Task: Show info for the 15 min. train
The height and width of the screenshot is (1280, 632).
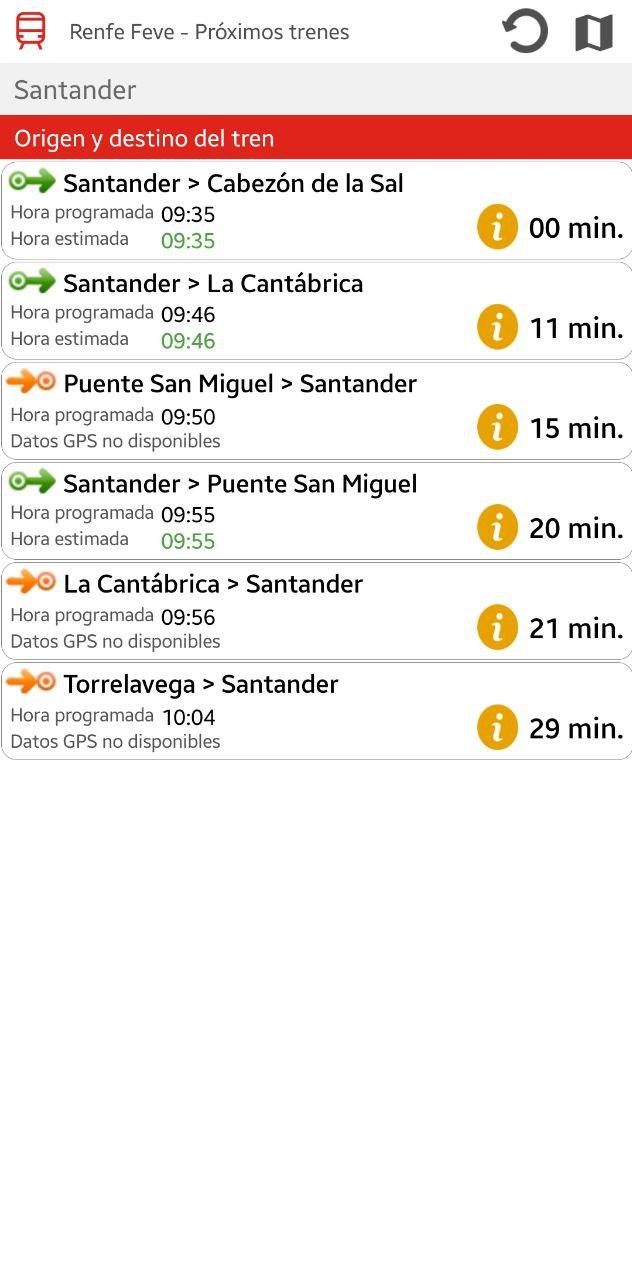Action: pyautogui.click(x=497, y=427)
